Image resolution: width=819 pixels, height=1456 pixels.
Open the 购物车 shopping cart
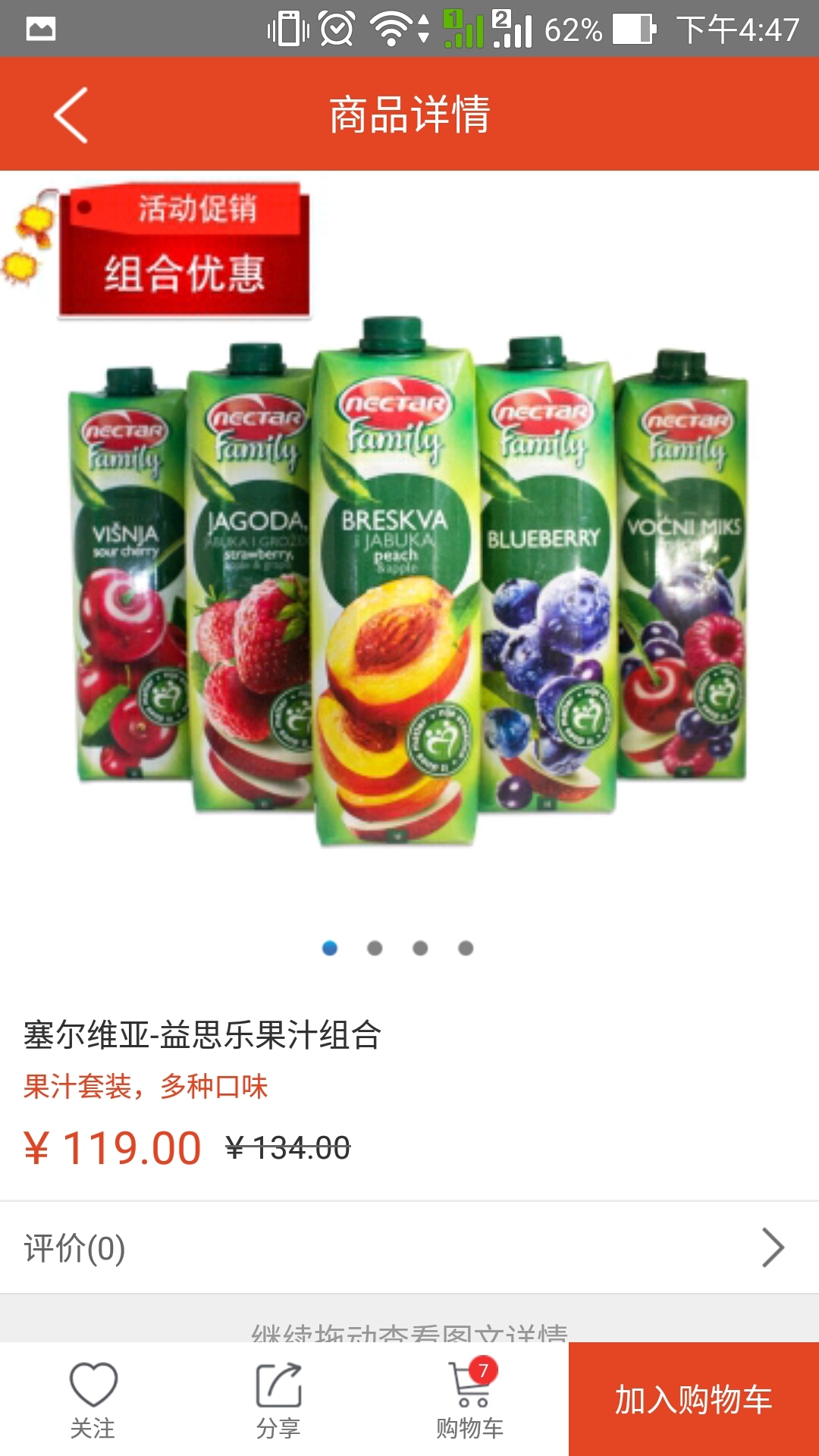pyautogui.click(x=470, y=1398)
